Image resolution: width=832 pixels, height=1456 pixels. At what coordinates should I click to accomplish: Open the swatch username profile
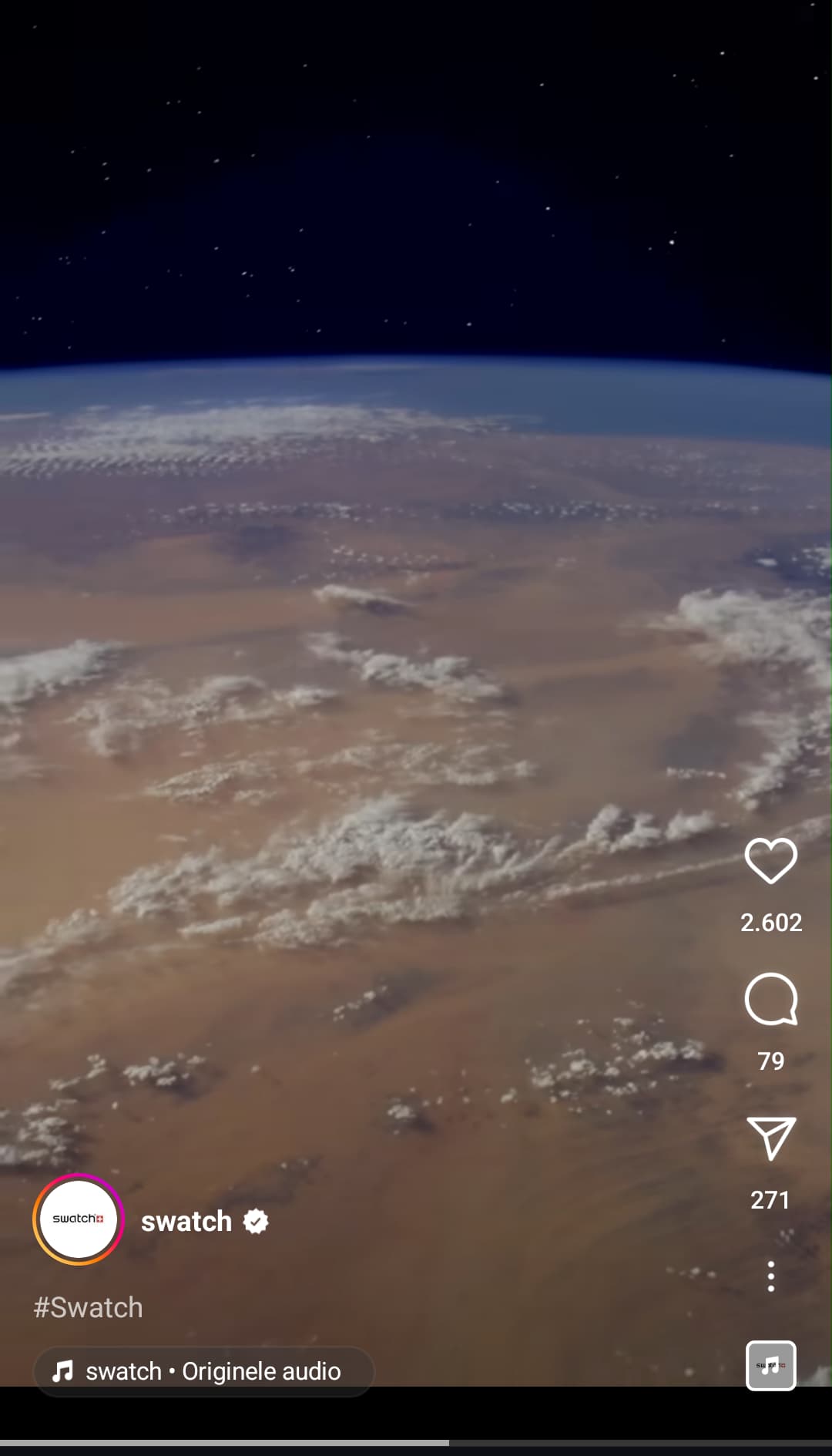click(x=186, y=1221)
